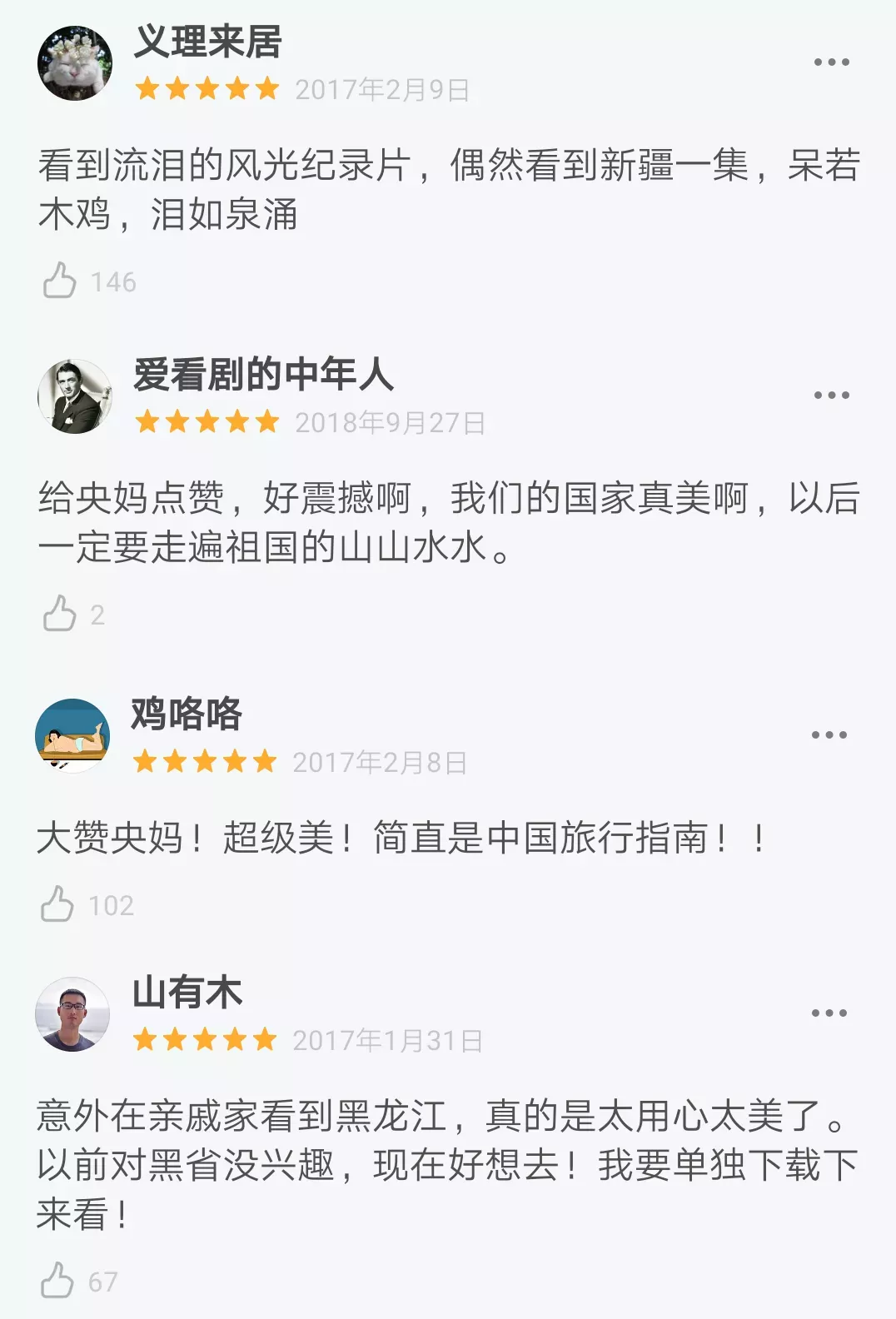896x1319 pixels.
Task: Open 山有木's user avatar
Action: (72, 1014)
